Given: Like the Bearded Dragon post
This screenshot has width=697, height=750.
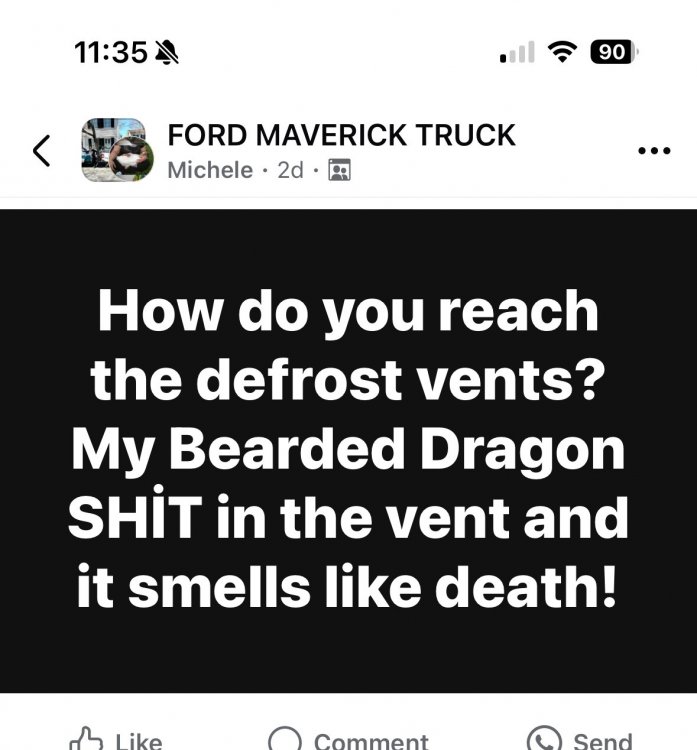Looking at the screenshot, I should tap(116, 740).
